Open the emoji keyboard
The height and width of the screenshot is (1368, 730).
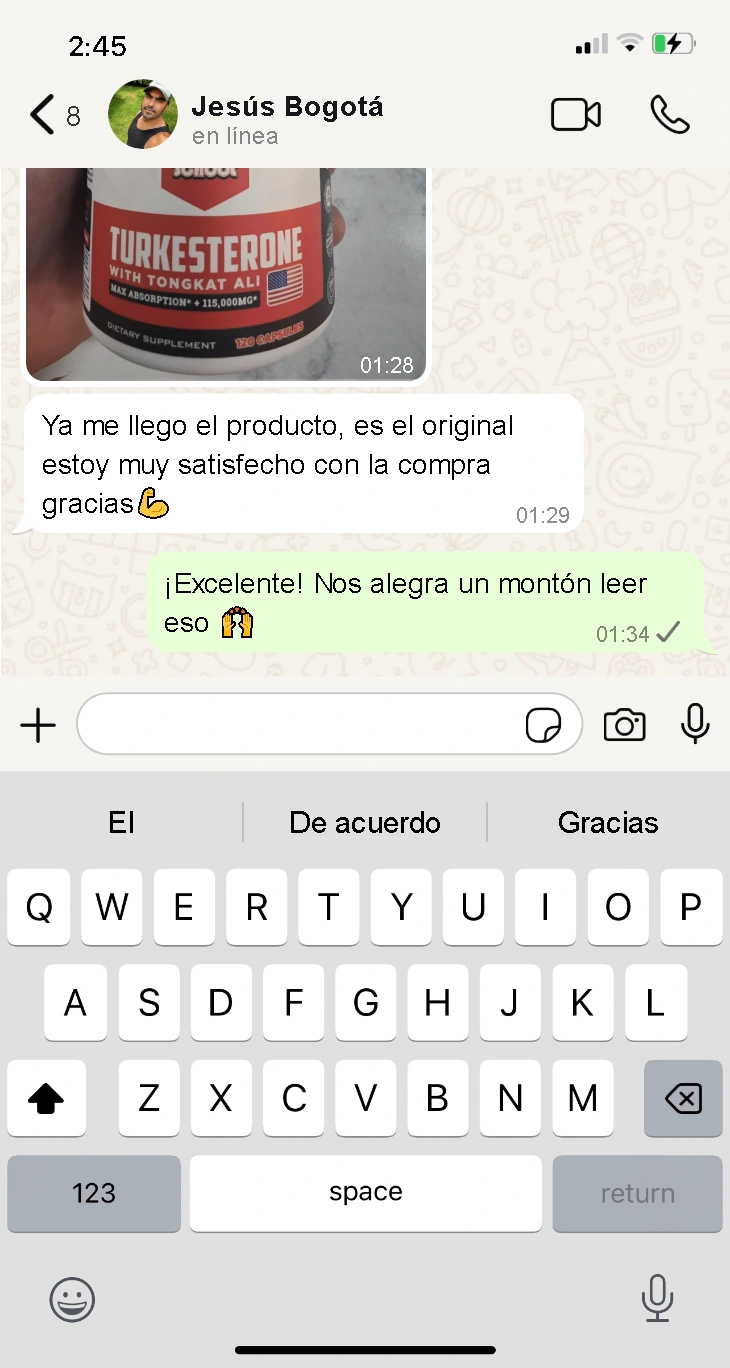click(71, 1299)
